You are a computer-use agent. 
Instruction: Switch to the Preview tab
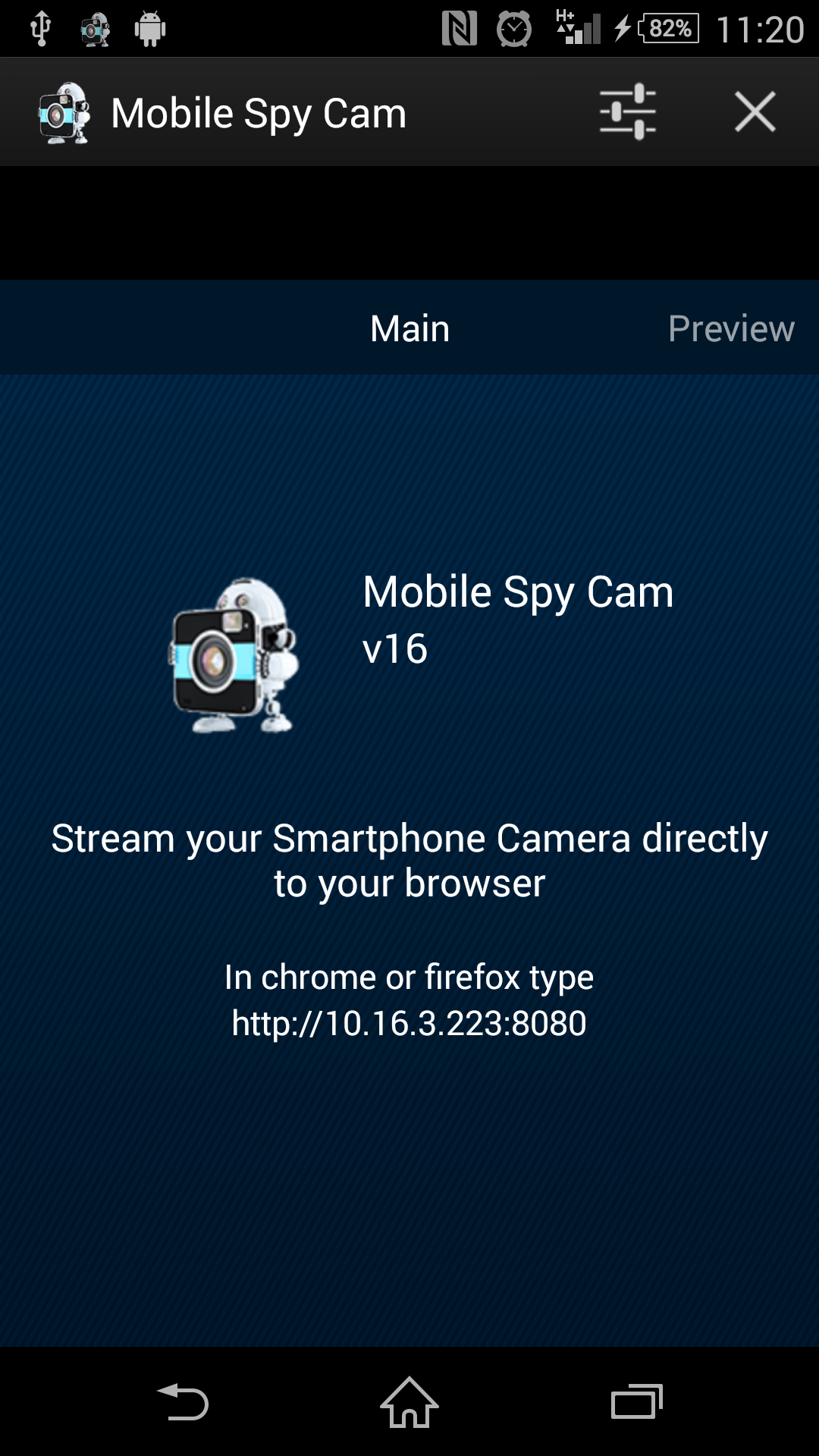tap(730, 328)
